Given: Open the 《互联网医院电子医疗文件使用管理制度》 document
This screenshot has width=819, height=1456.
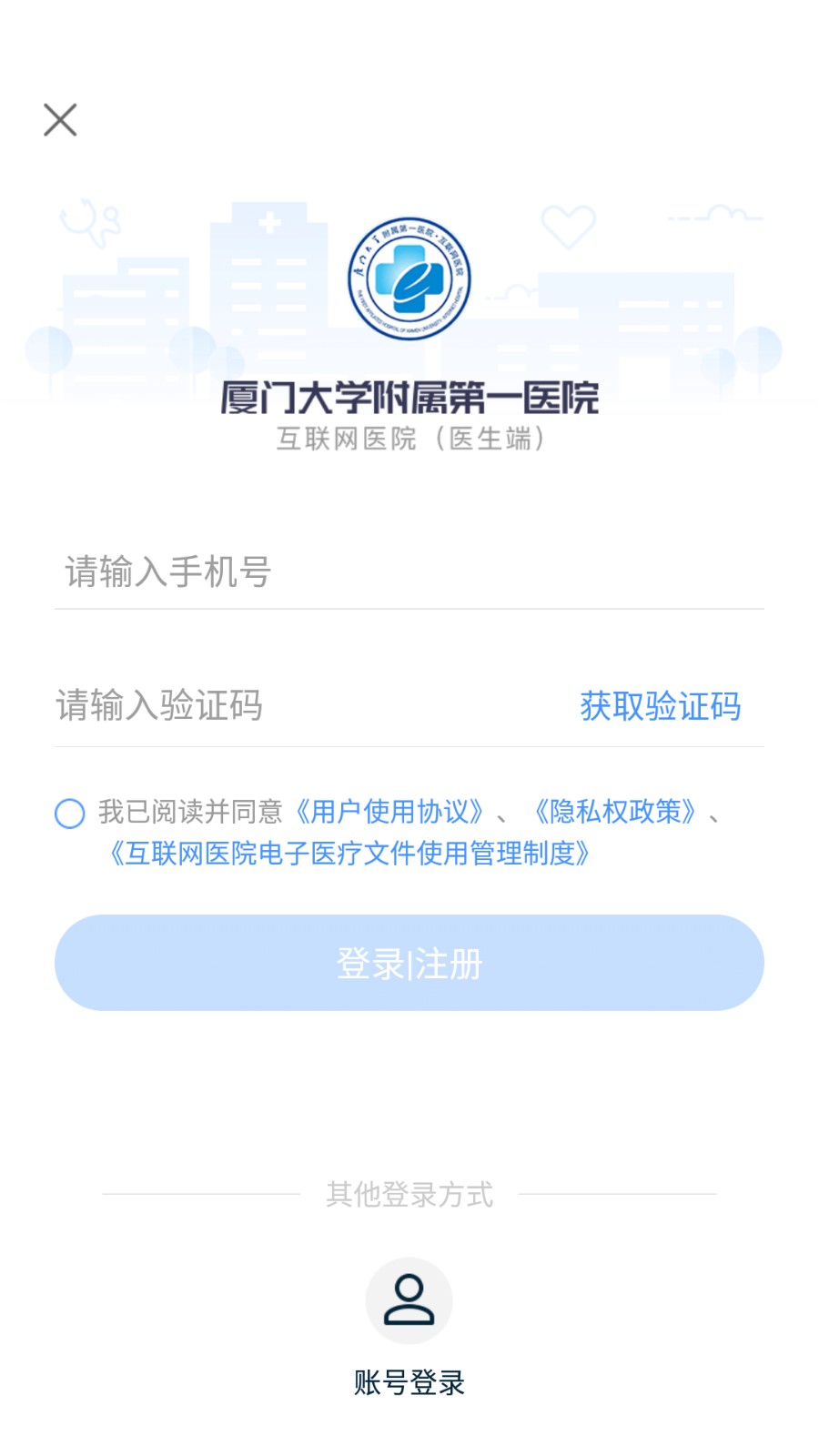Looking at the screenshot, I should click(350, 854).
